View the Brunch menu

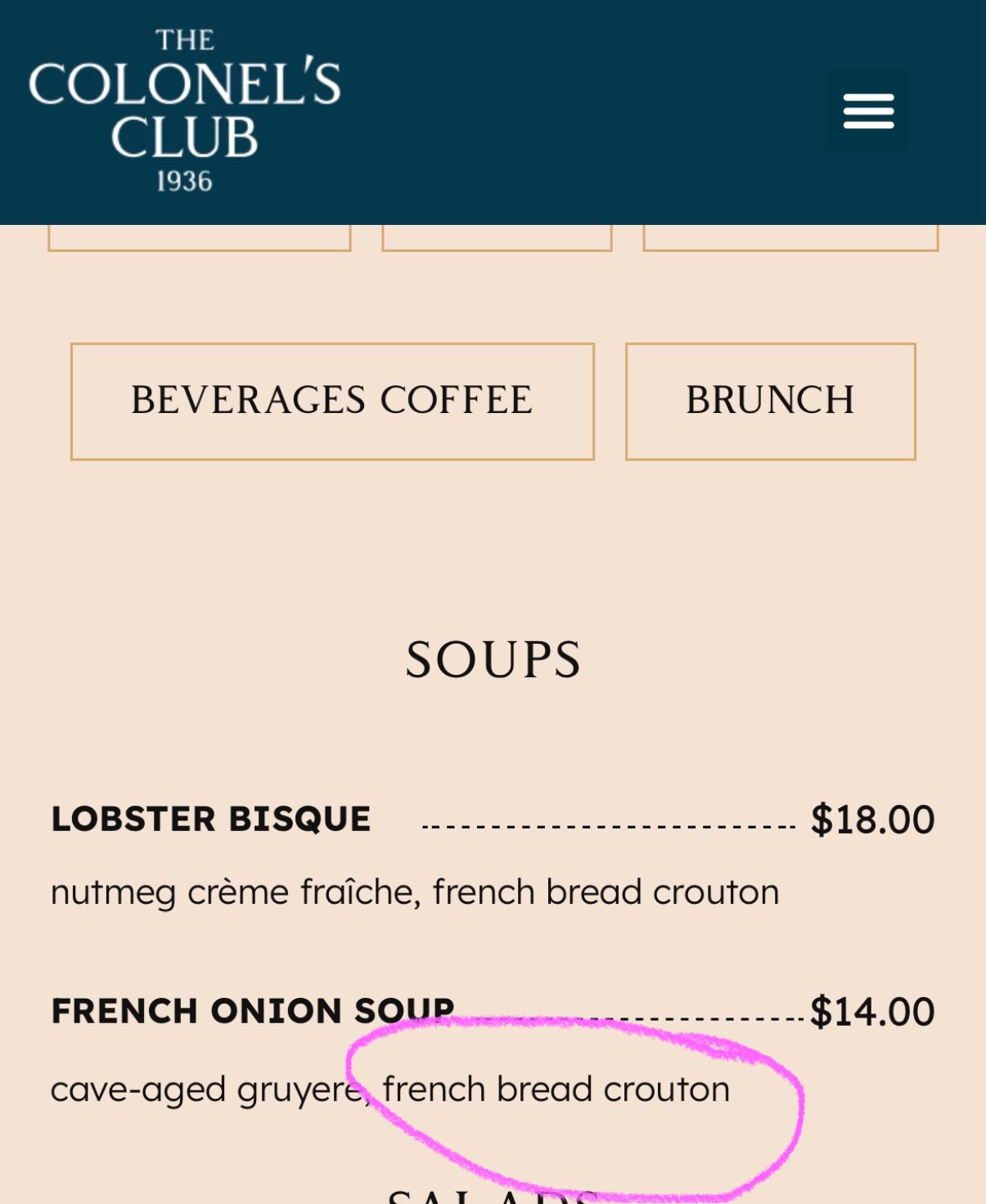pyautogui.click(x=770, y=402)
